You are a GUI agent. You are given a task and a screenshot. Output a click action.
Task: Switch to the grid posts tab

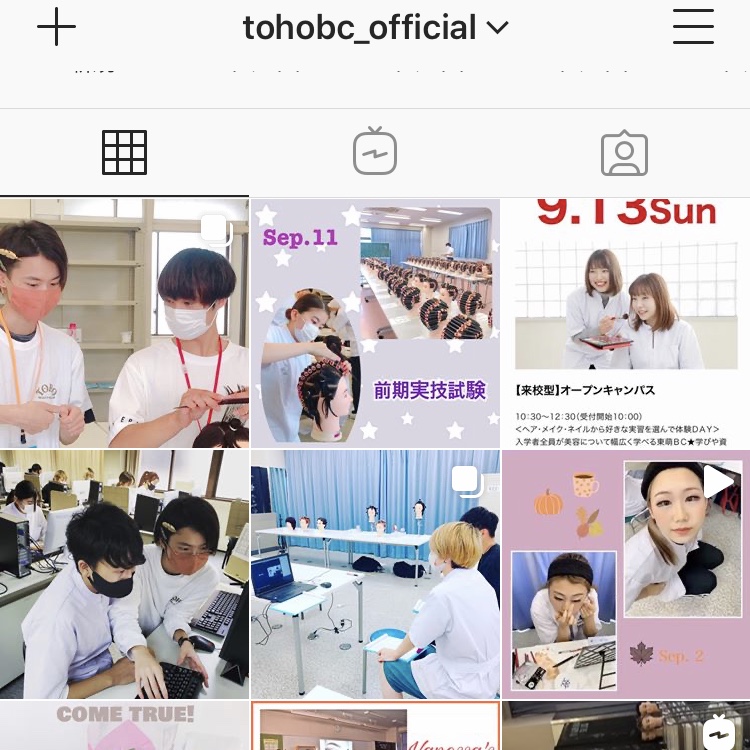(x=124, y=153)
